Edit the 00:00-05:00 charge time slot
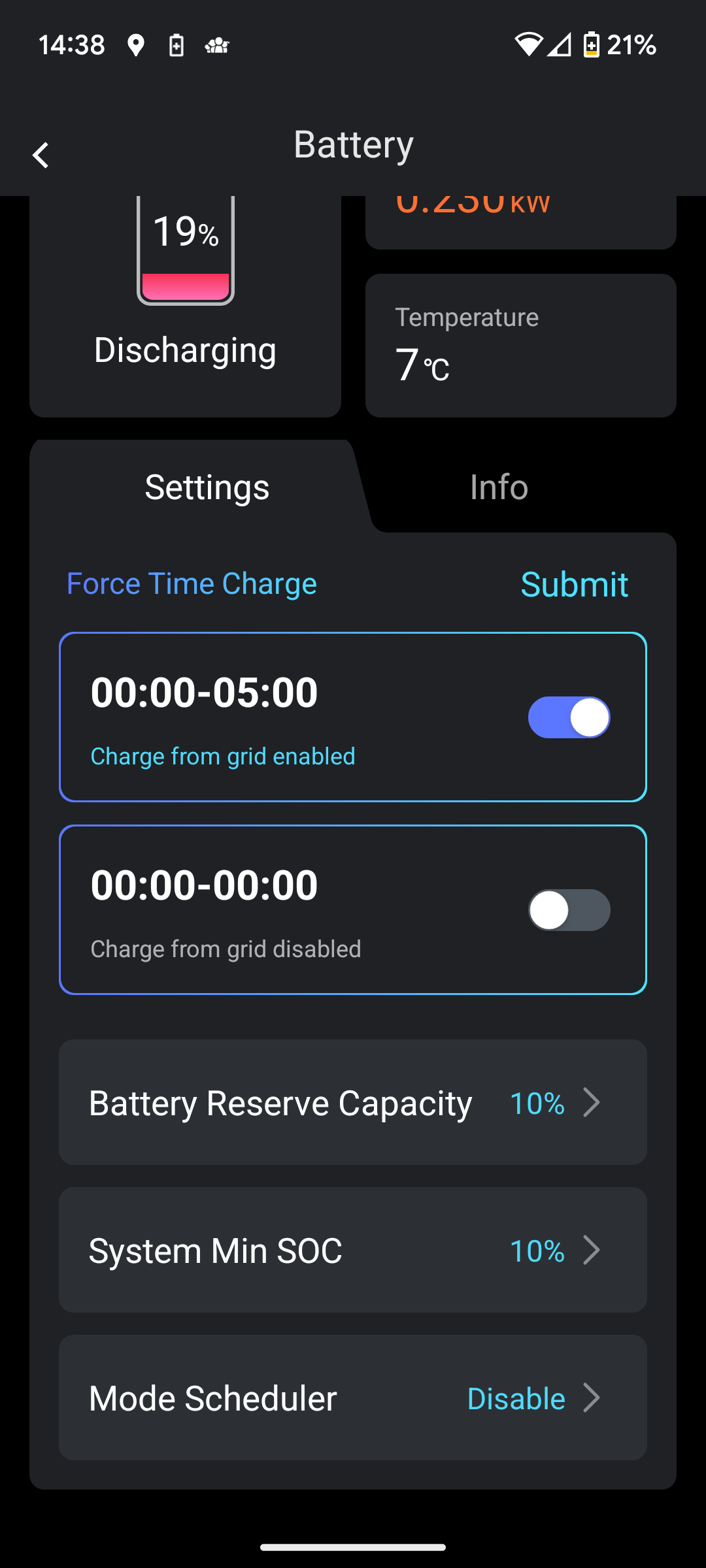 click(x=204, y=693)
